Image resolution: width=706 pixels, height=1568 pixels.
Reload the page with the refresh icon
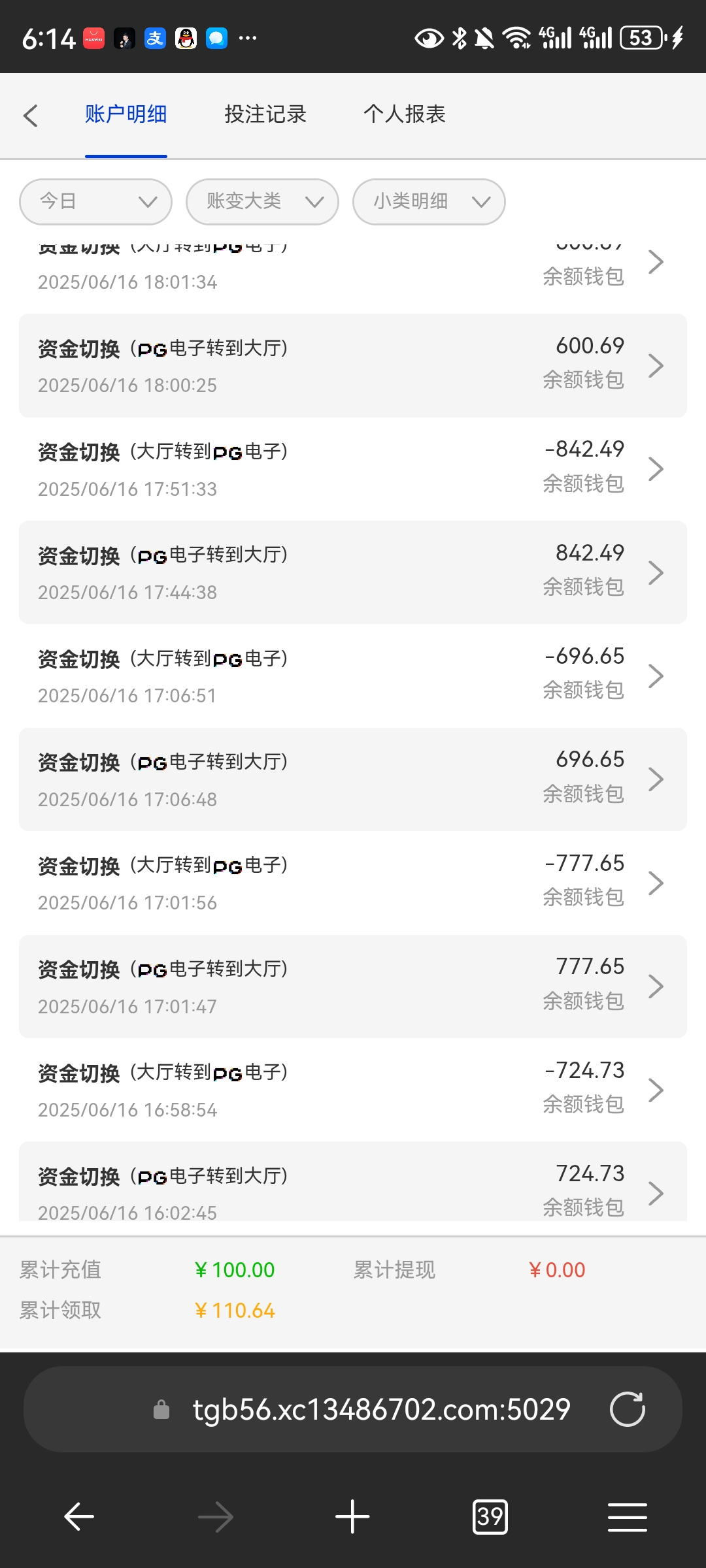(x=628, y=1409)
